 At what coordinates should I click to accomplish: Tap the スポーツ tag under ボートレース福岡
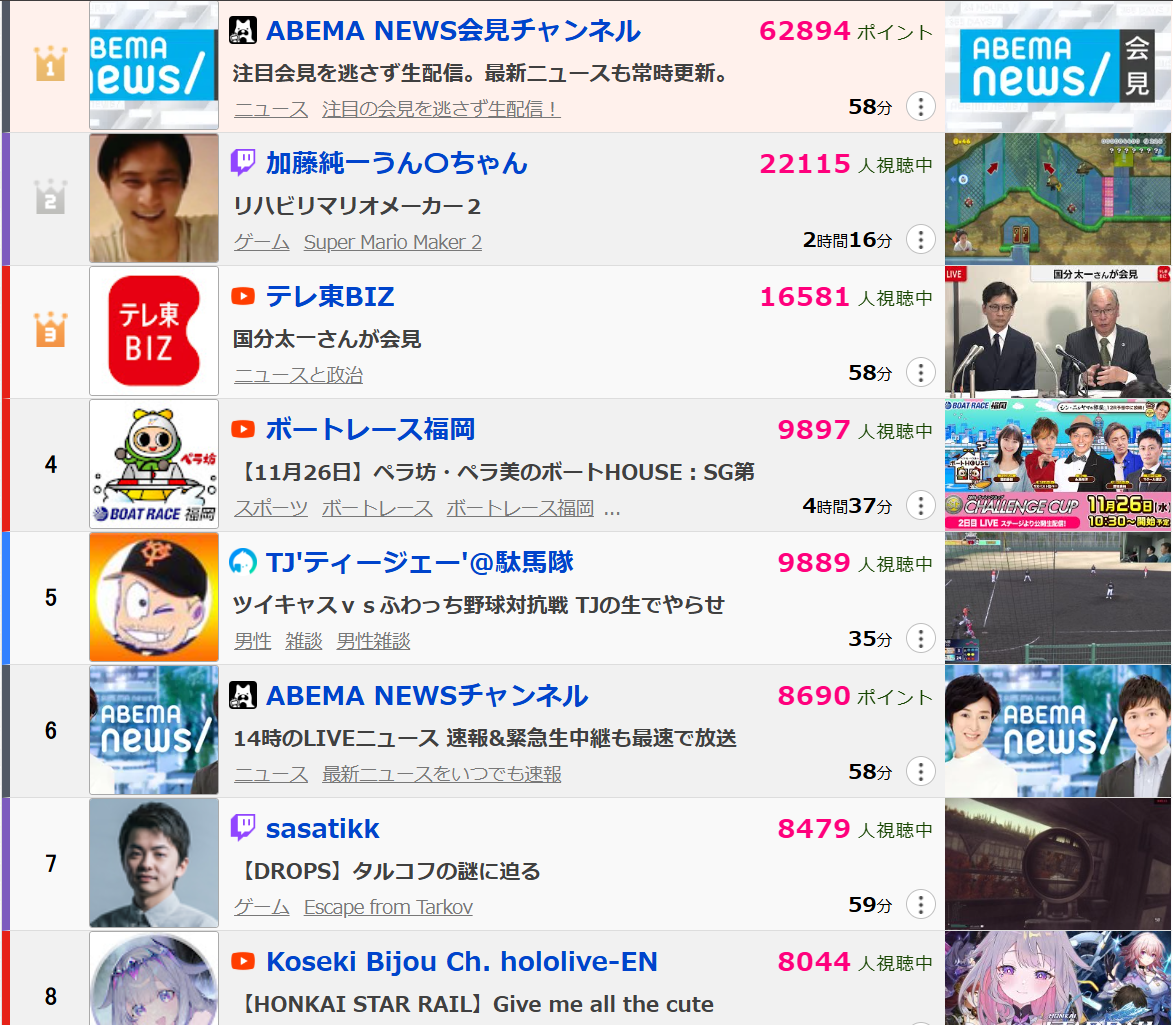(271, 508)
